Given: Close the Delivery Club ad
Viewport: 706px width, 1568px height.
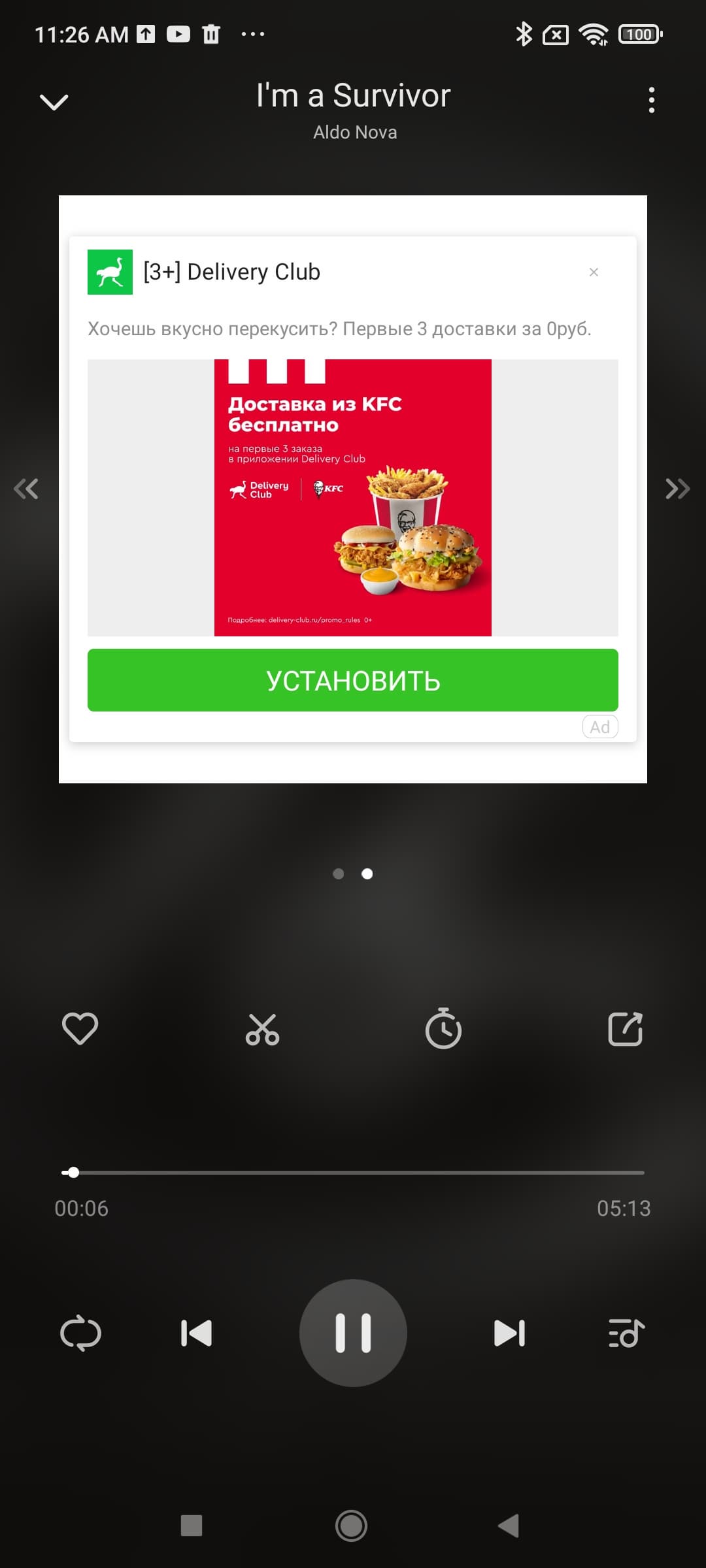Looking at the screenshot, I should point(594,272).
